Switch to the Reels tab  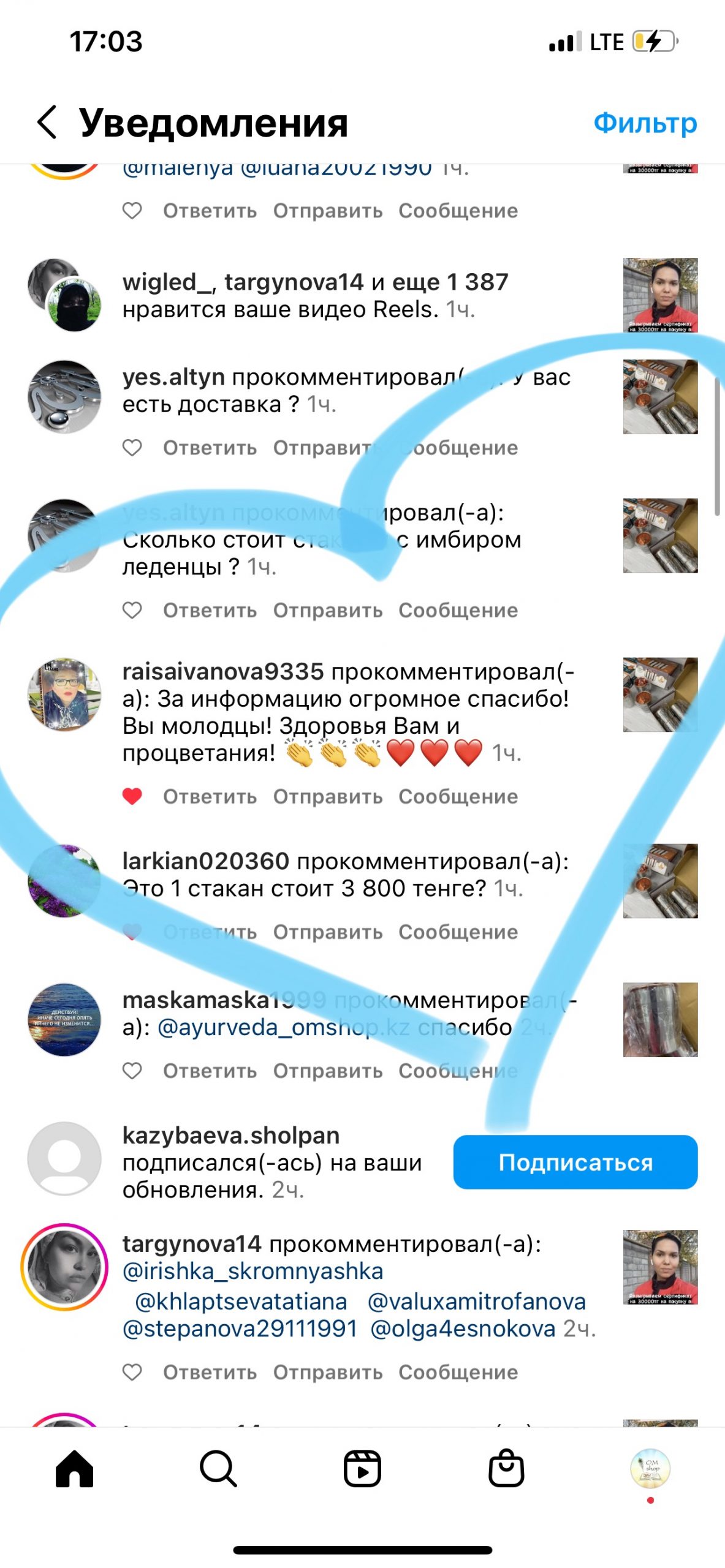pos(362,1469)
